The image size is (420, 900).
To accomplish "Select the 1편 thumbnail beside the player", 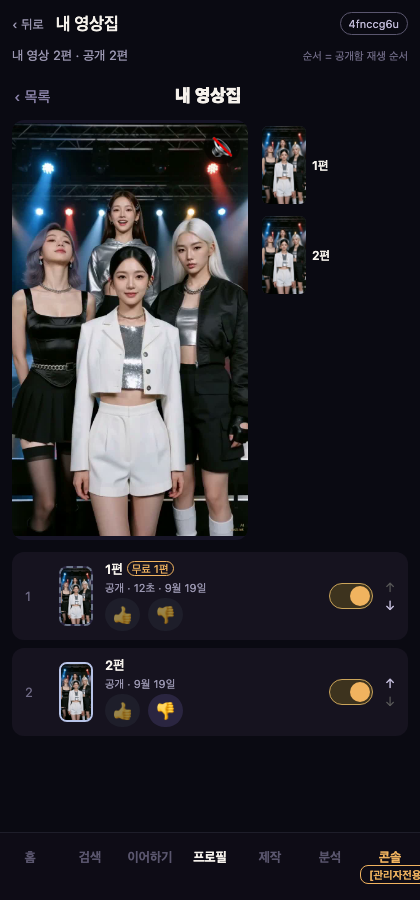I will [x=284, y=165].
